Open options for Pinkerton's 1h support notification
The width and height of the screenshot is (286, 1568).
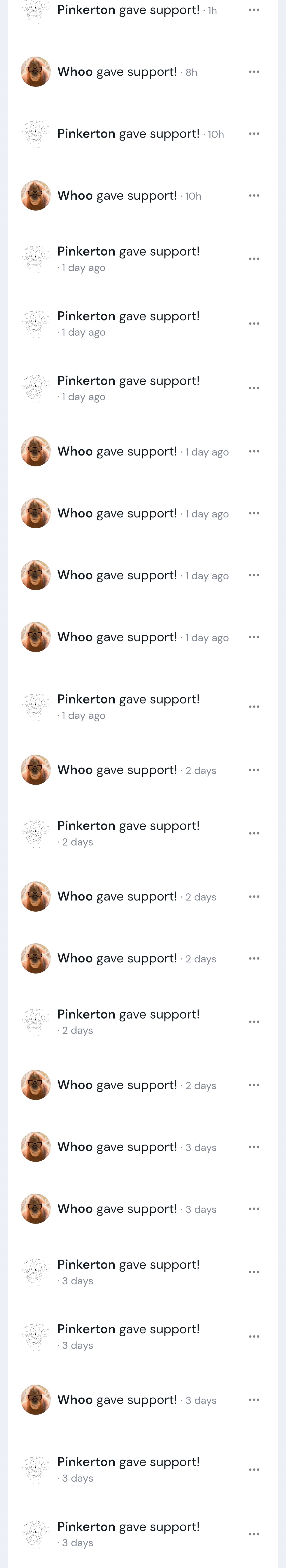254,10
